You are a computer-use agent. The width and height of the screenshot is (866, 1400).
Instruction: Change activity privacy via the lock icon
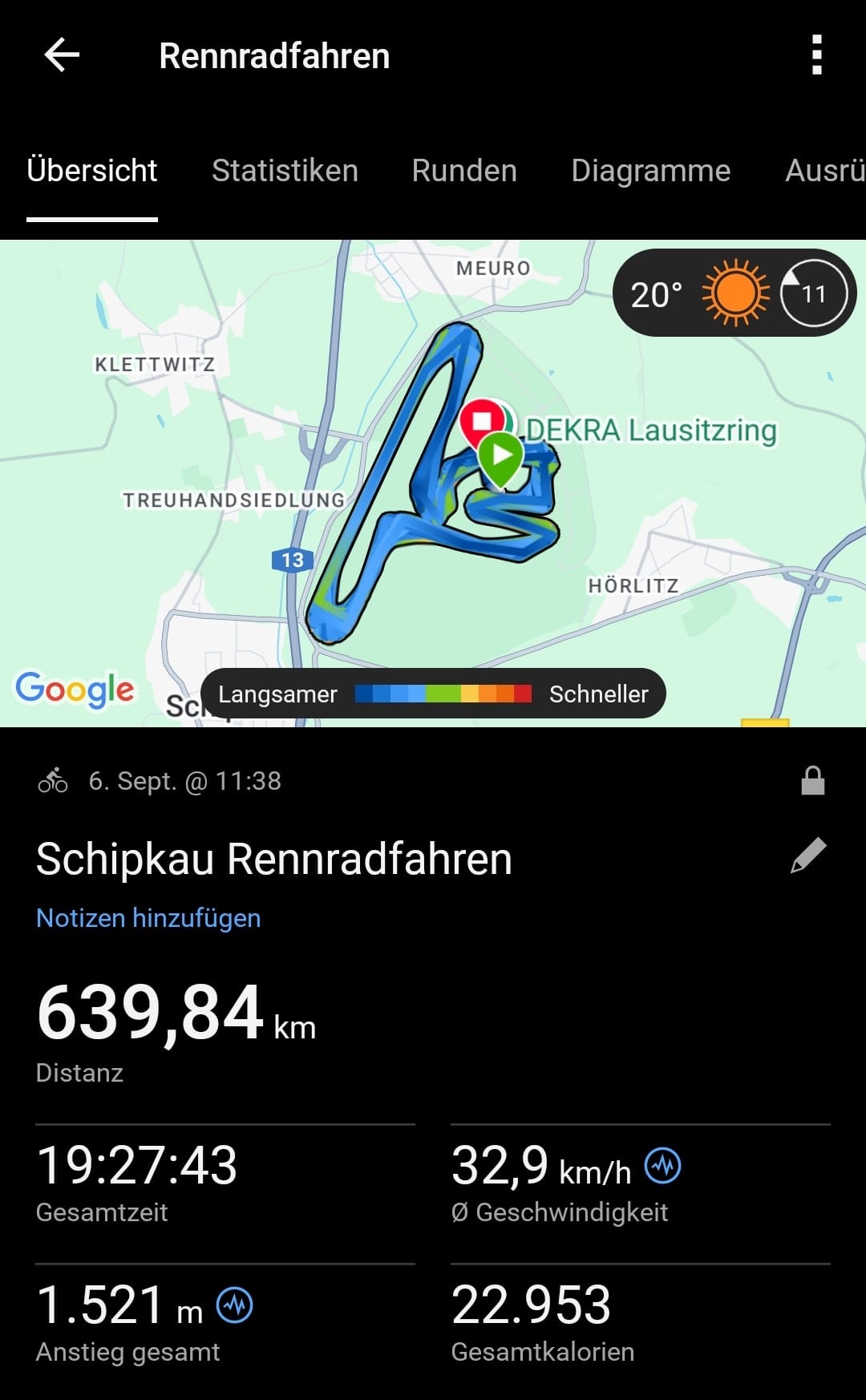point(812,780)
